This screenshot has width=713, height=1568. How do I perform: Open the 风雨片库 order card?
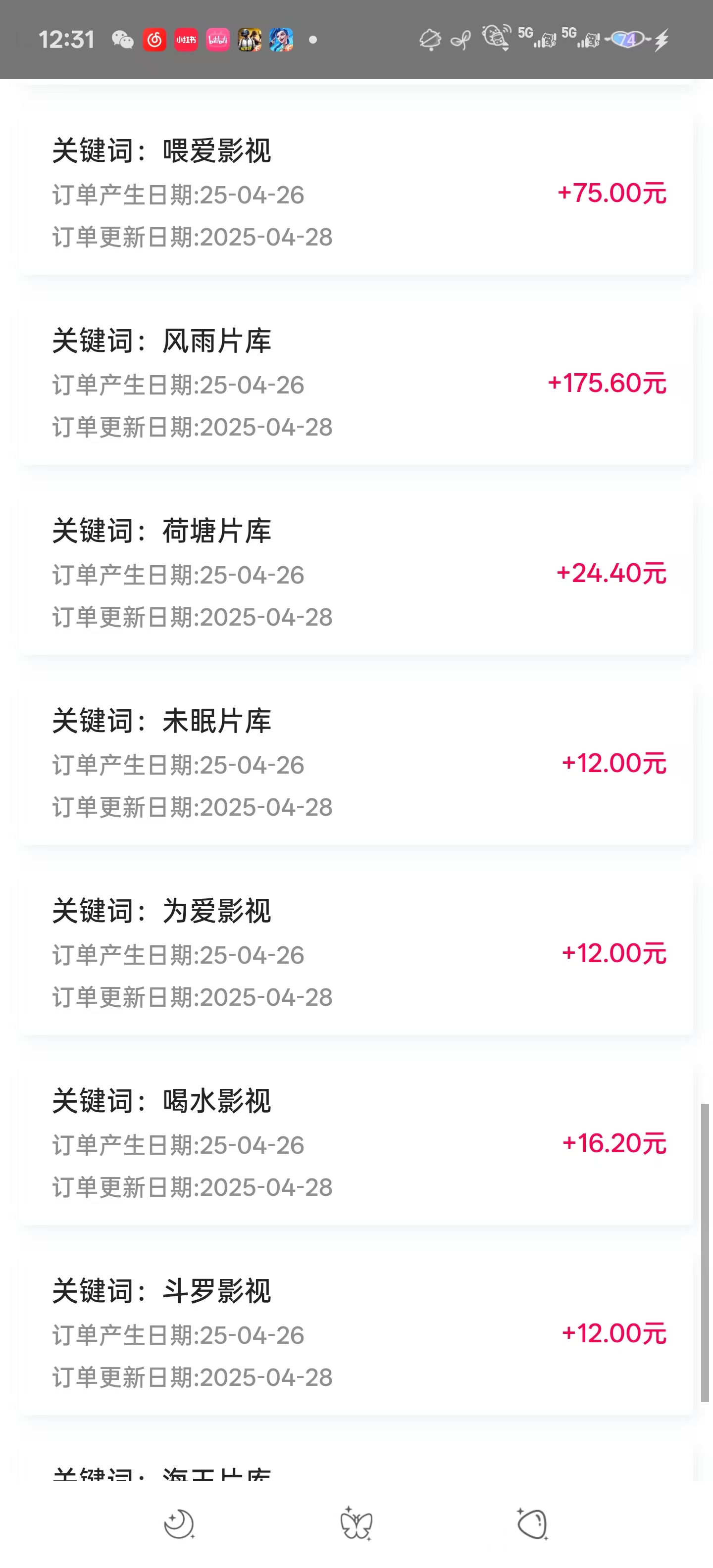click(356, 383)
